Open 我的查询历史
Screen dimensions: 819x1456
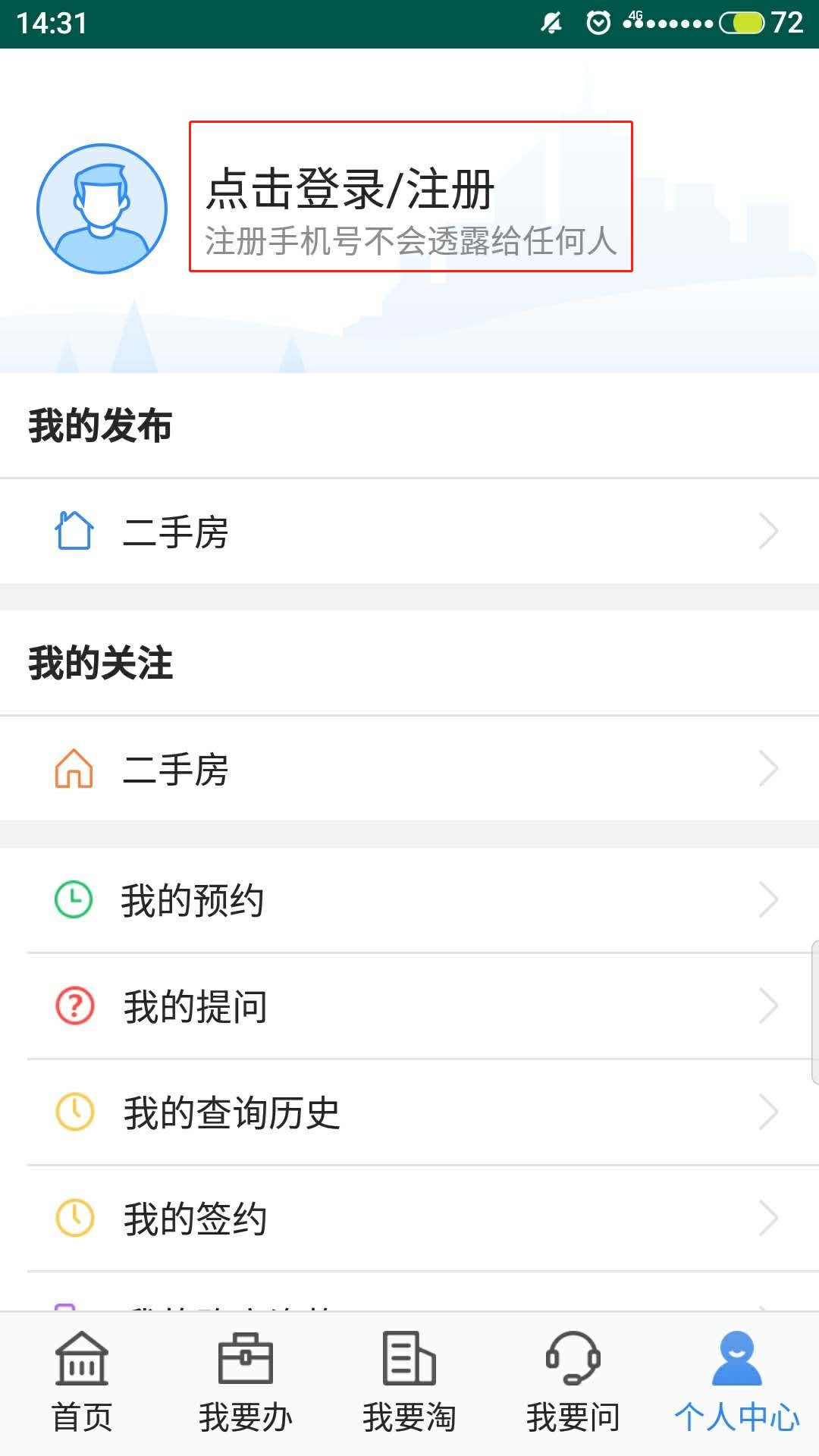(409, 1112)
